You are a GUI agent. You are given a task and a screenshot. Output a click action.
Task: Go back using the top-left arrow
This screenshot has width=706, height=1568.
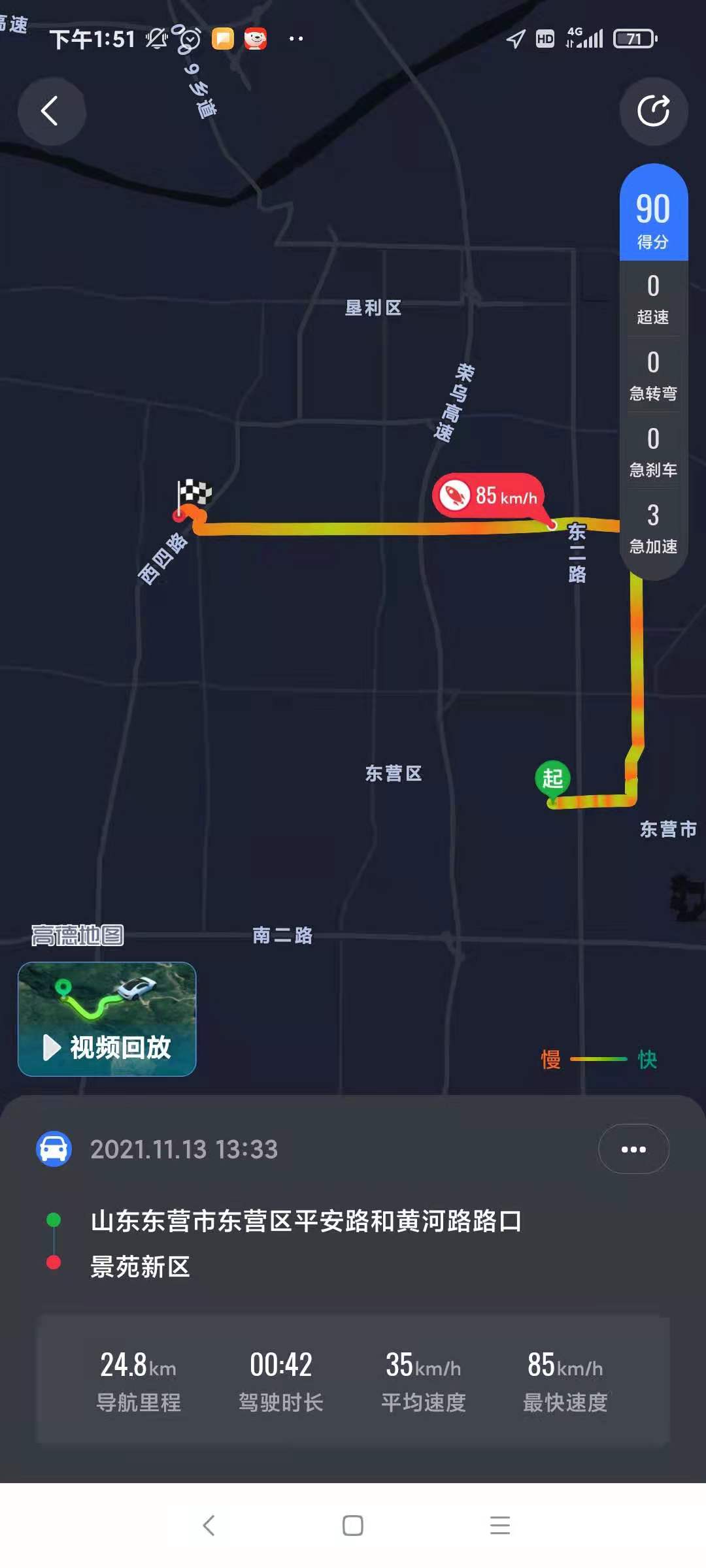tap(52, 111)
